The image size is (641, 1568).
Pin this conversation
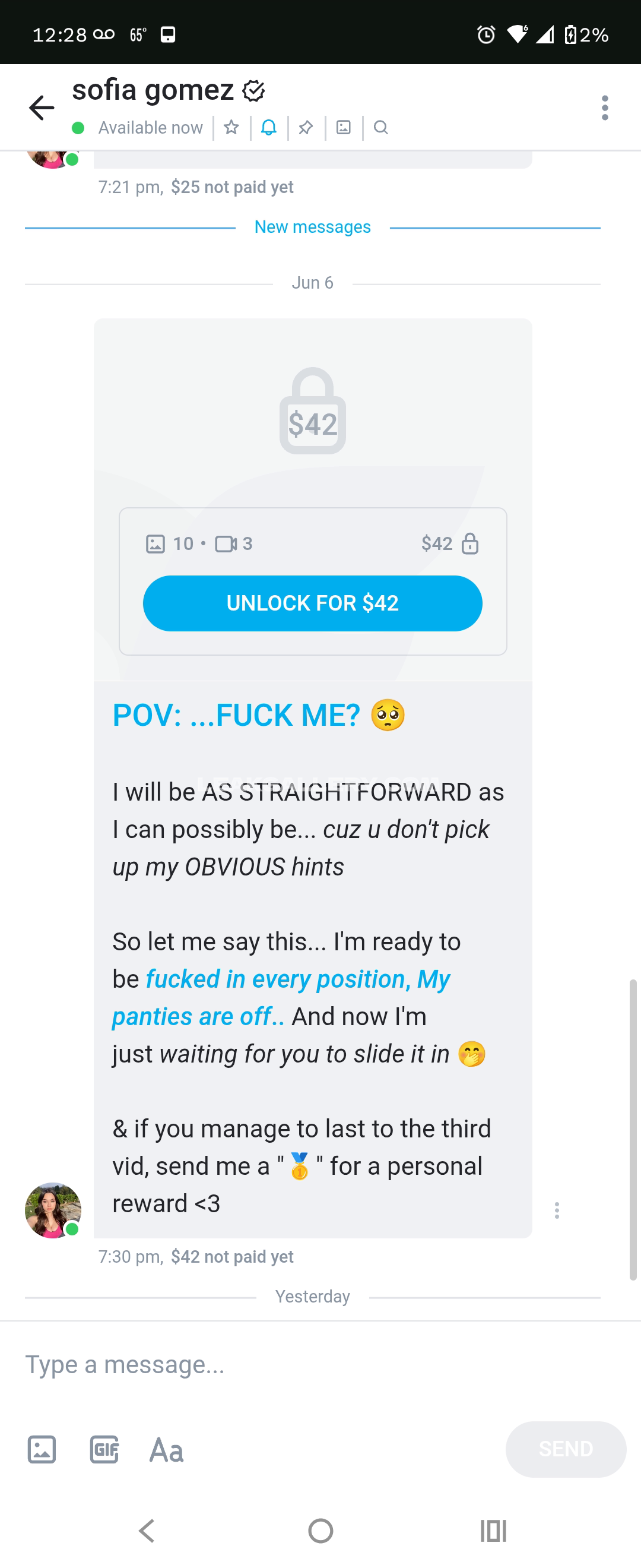point(306,127)
